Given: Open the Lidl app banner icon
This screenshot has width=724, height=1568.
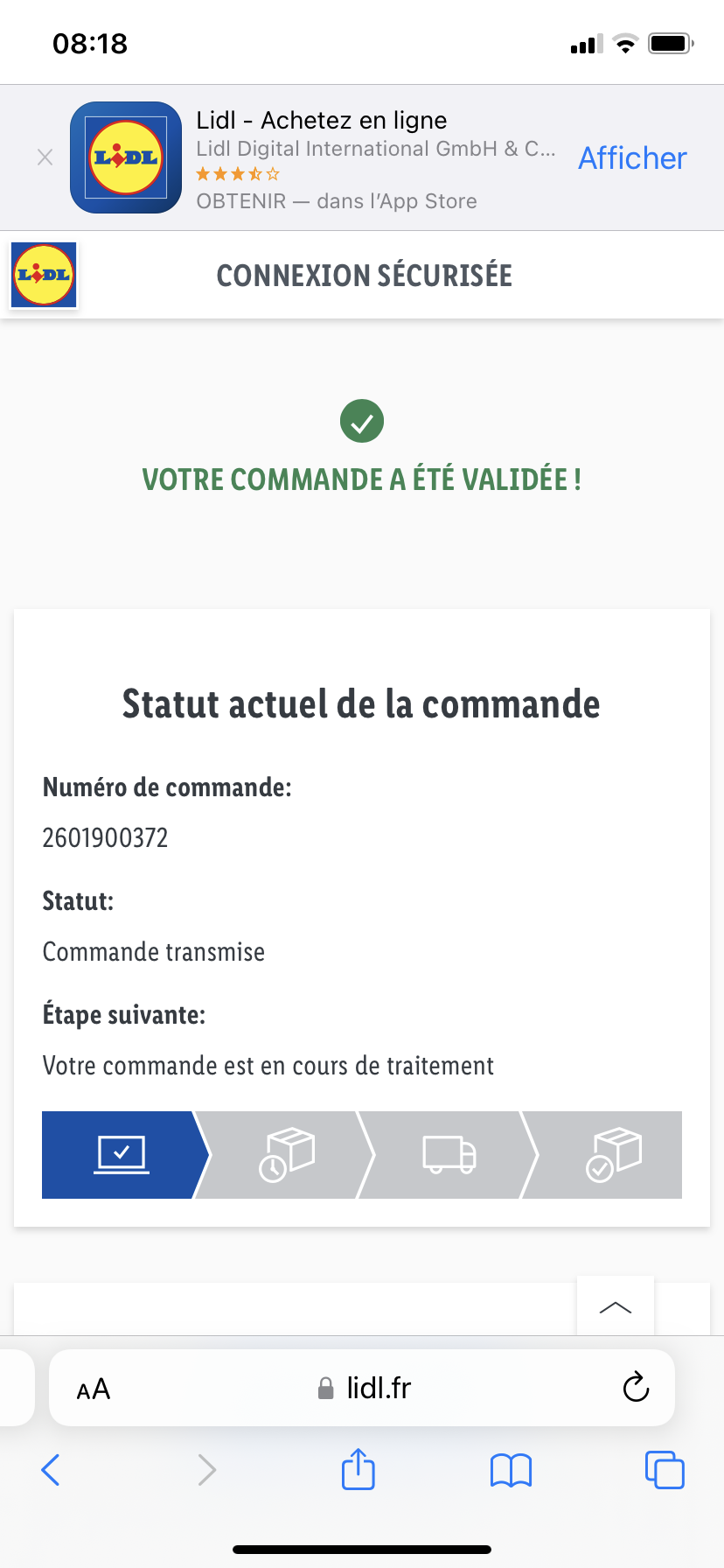Looking at the screenshot, I should (126, 157).
